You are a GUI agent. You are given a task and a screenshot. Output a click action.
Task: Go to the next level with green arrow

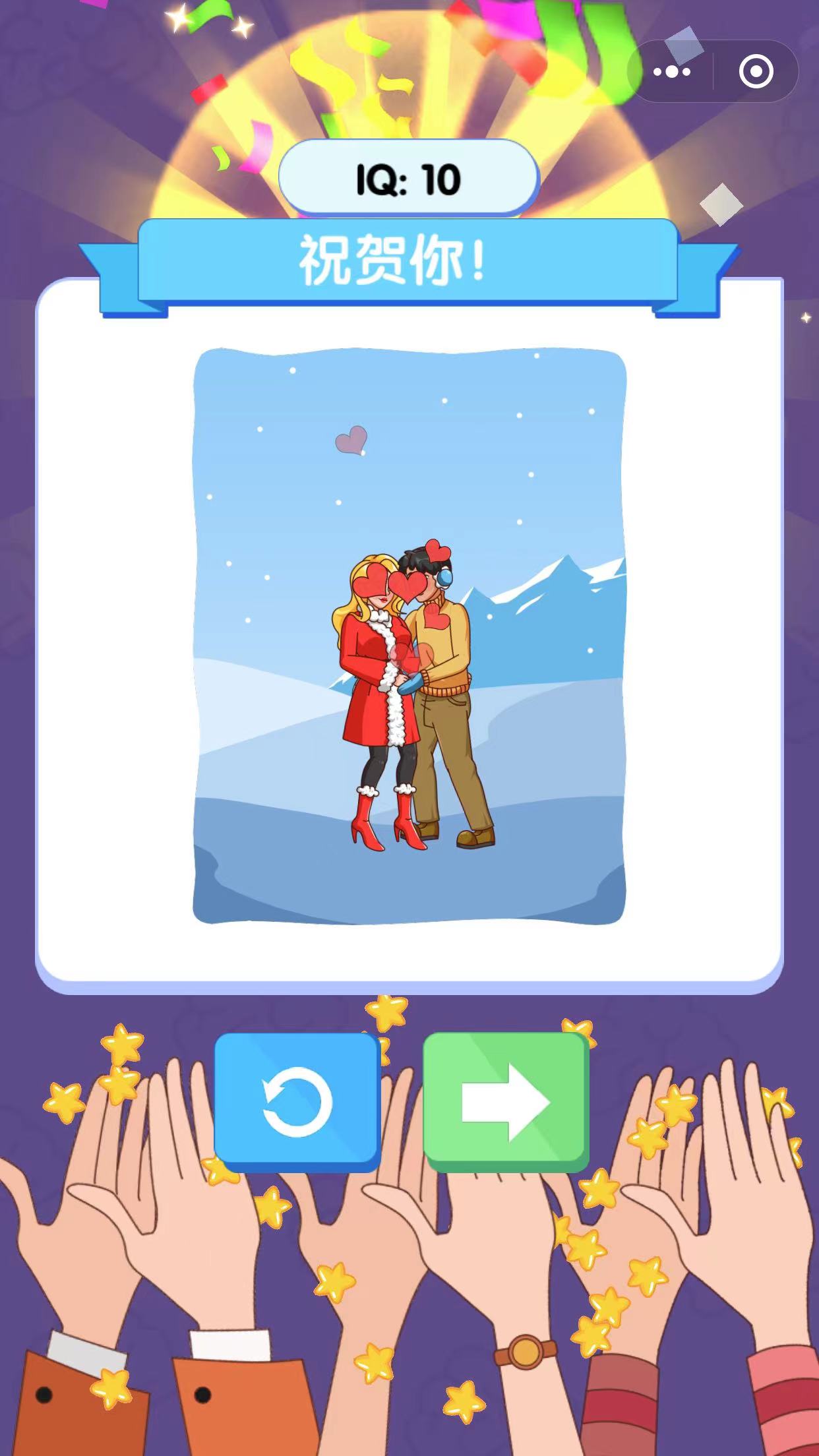[x=506, y=1102]
